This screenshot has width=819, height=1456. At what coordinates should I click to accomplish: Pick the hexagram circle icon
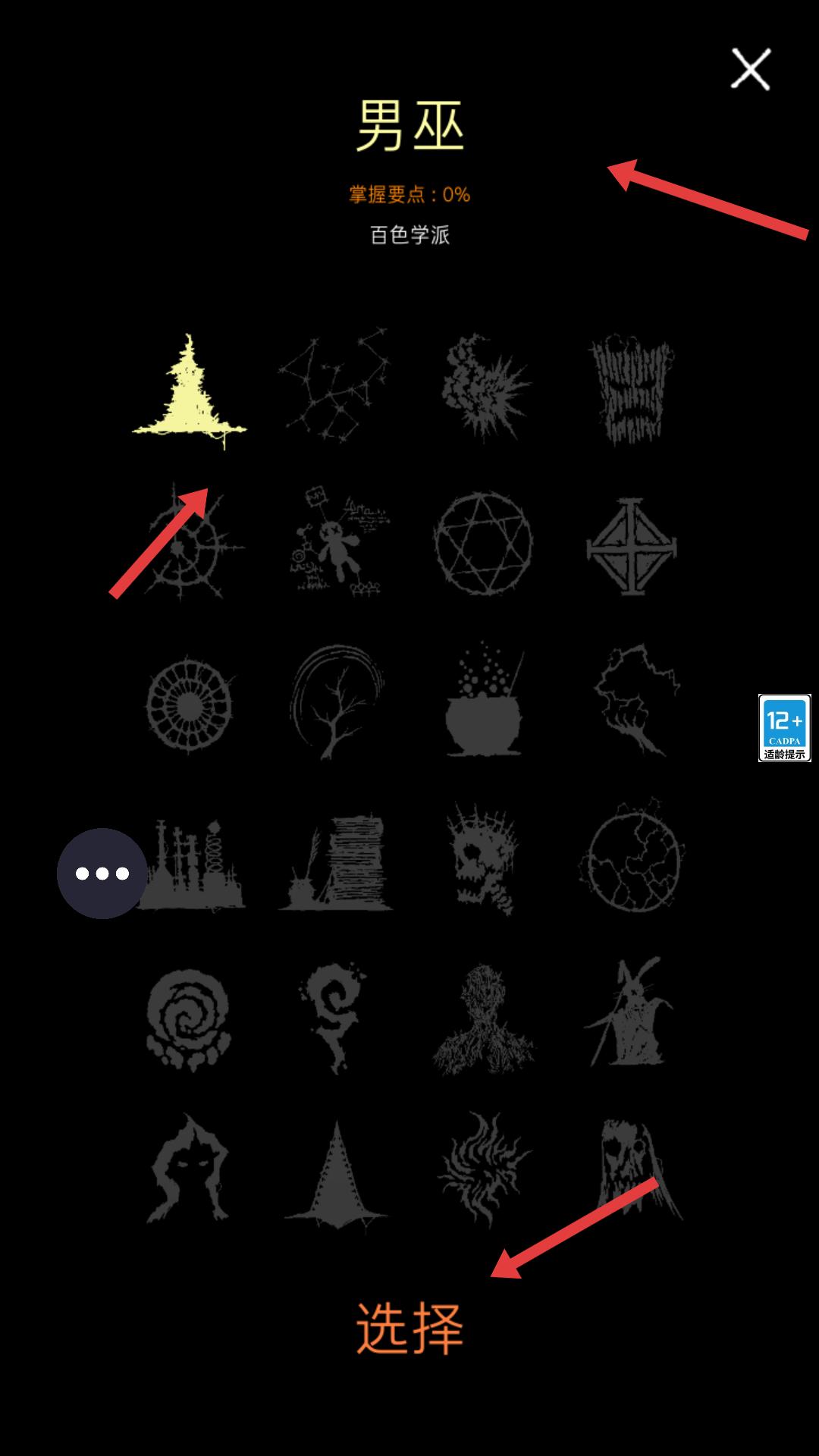click(483, 543)
